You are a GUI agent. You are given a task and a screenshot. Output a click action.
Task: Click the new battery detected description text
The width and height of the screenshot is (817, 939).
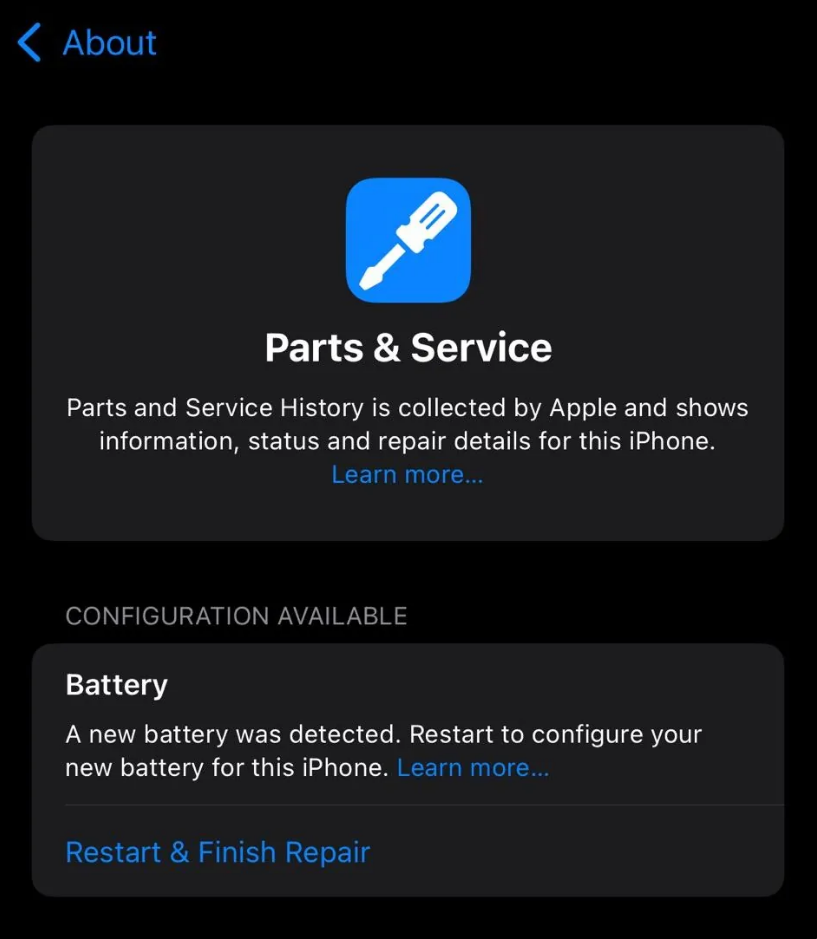click(383, 750)
